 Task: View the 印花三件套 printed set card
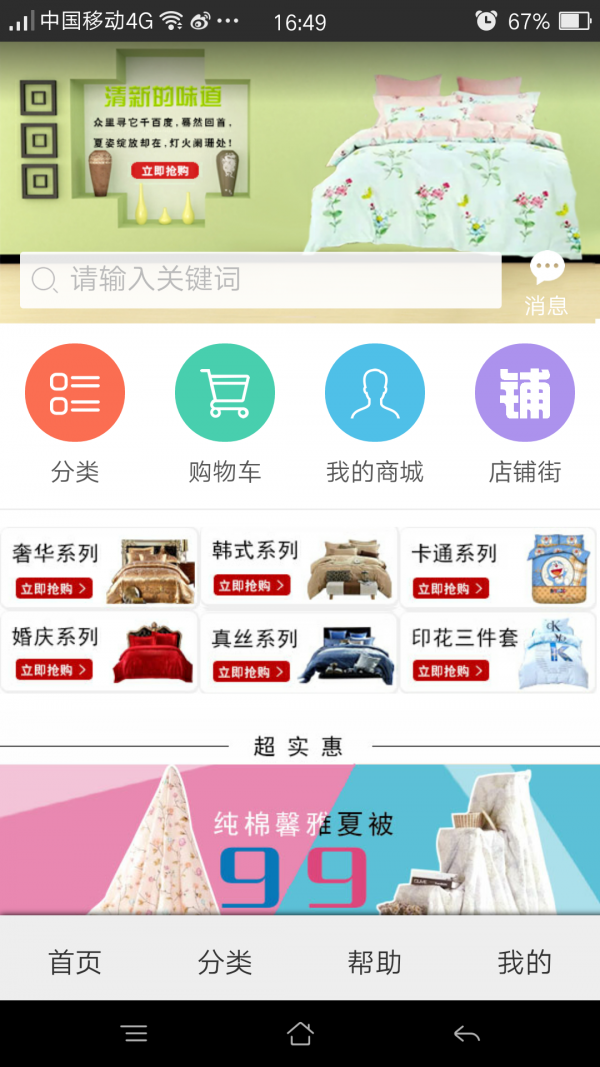pyautogui.click(x=498, y=652)
